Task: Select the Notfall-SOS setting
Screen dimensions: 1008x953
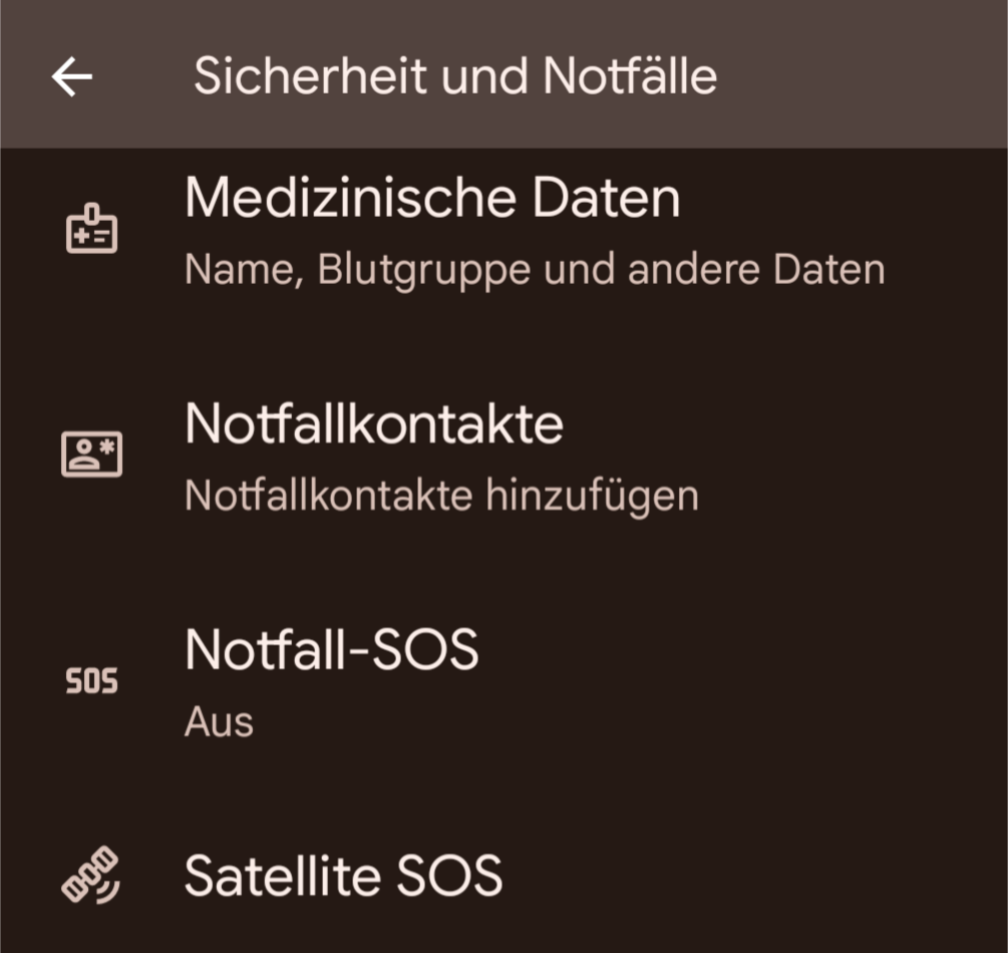Action: pos(504,682)
